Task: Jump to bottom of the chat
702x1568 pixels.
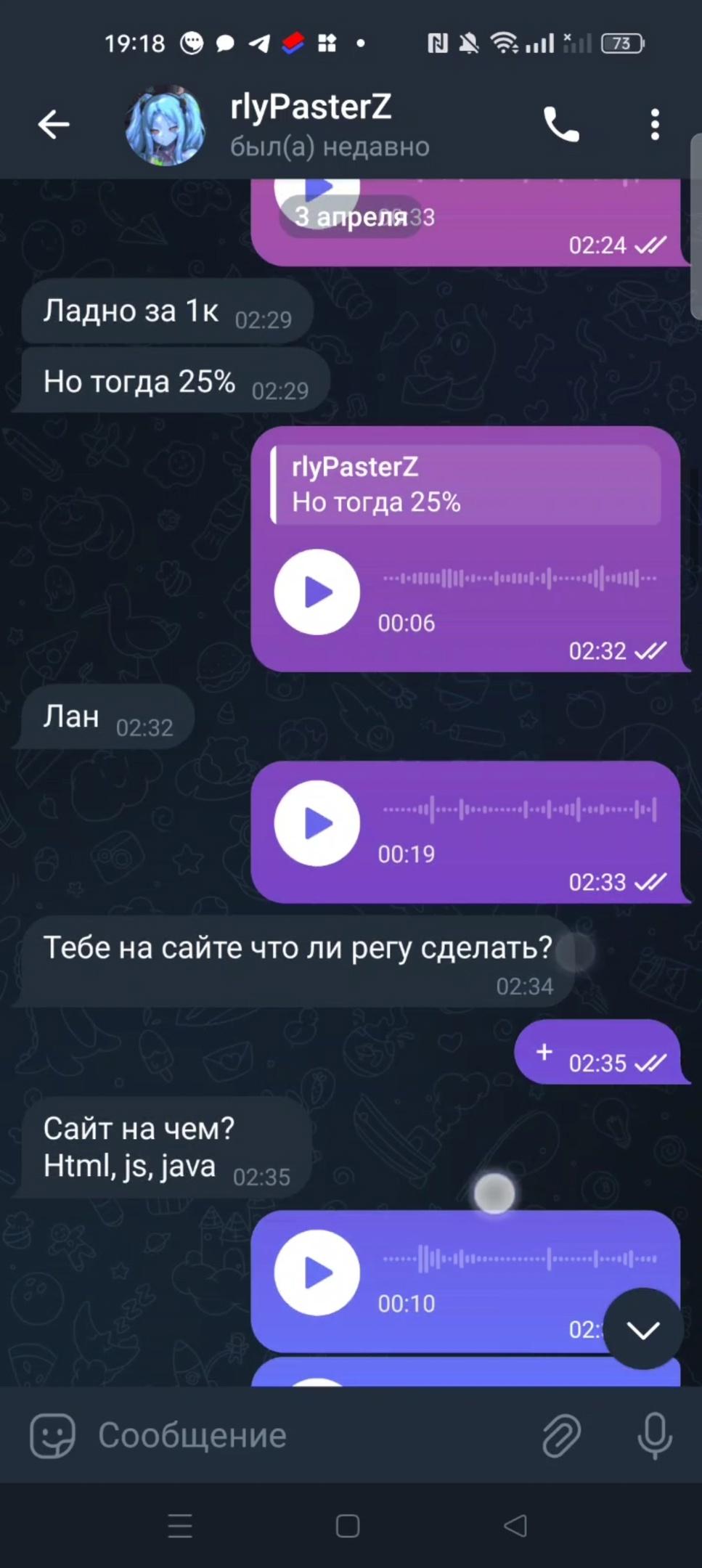Action: (643, 1330)
